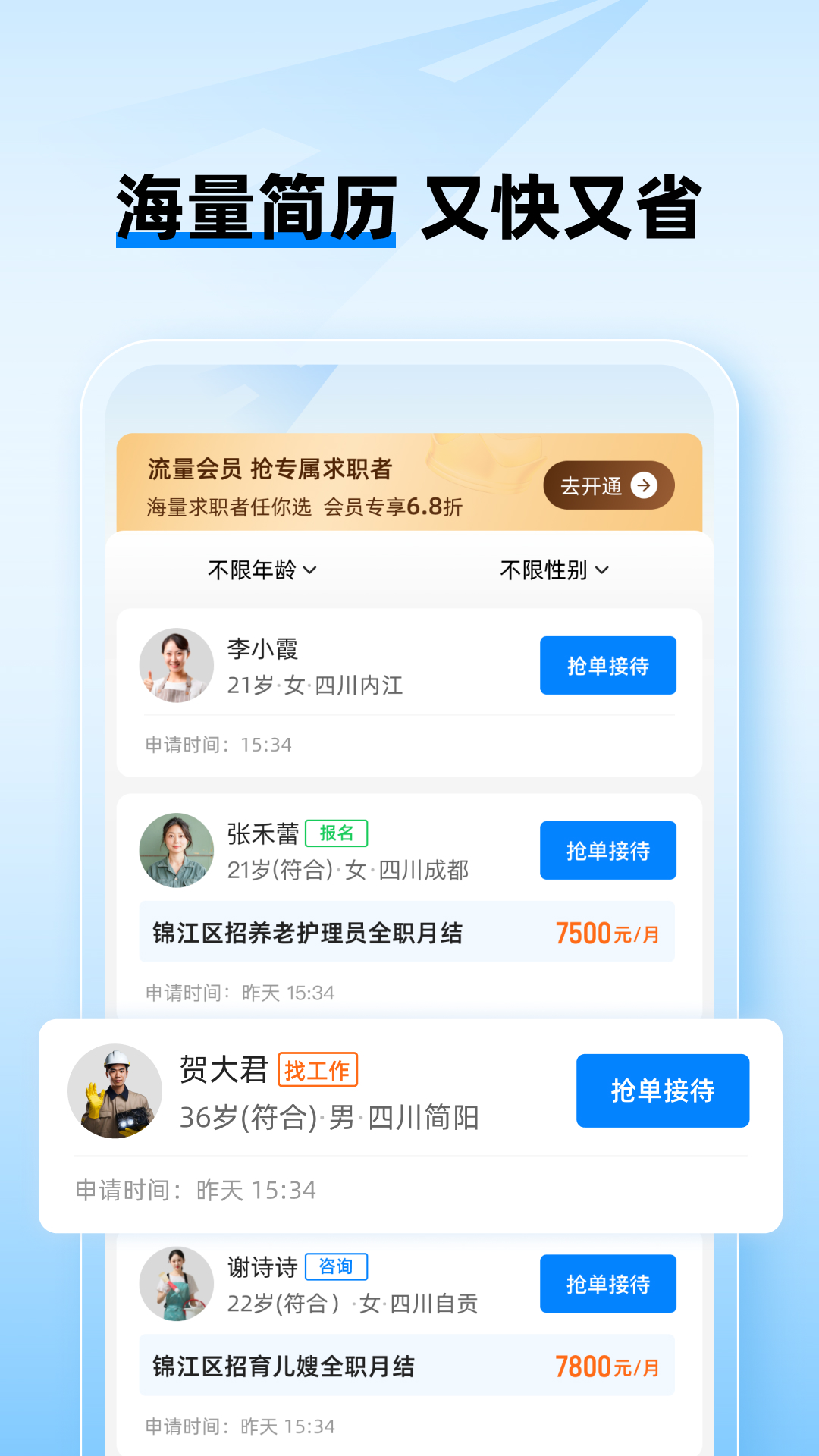The image size is (819, 1456).
Task: Tap 李小霞's profile avatar photo
Action: [177, 665]
